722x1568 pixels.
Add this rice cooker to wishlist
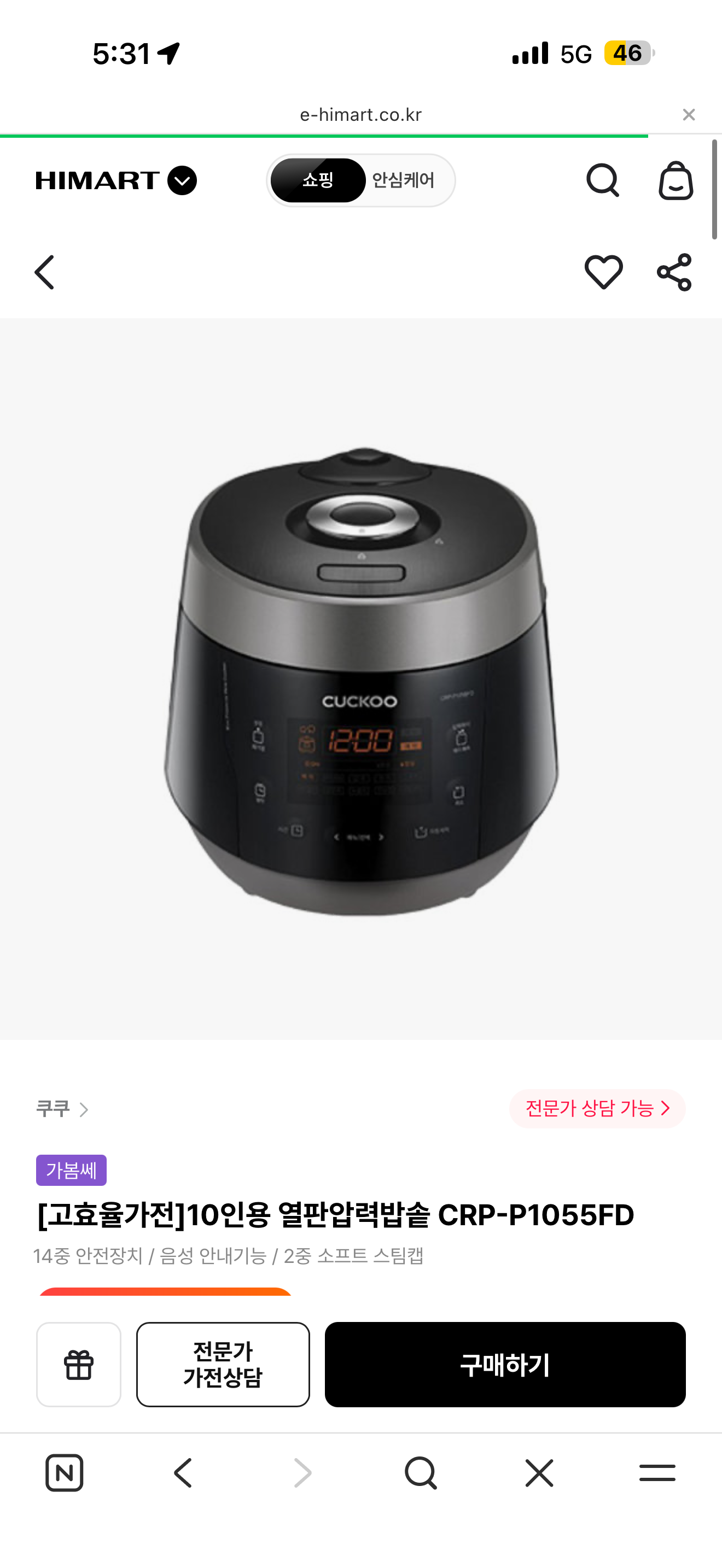pos(603,272)
